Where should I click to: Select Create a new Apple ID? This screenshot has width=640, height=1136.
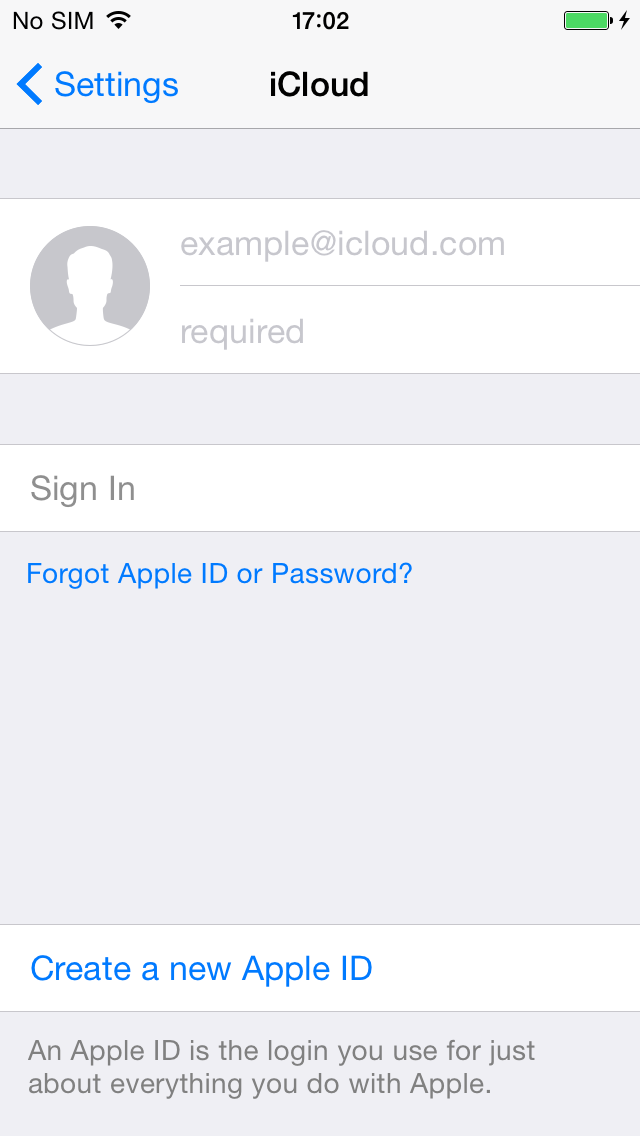(x=320, y=968)
